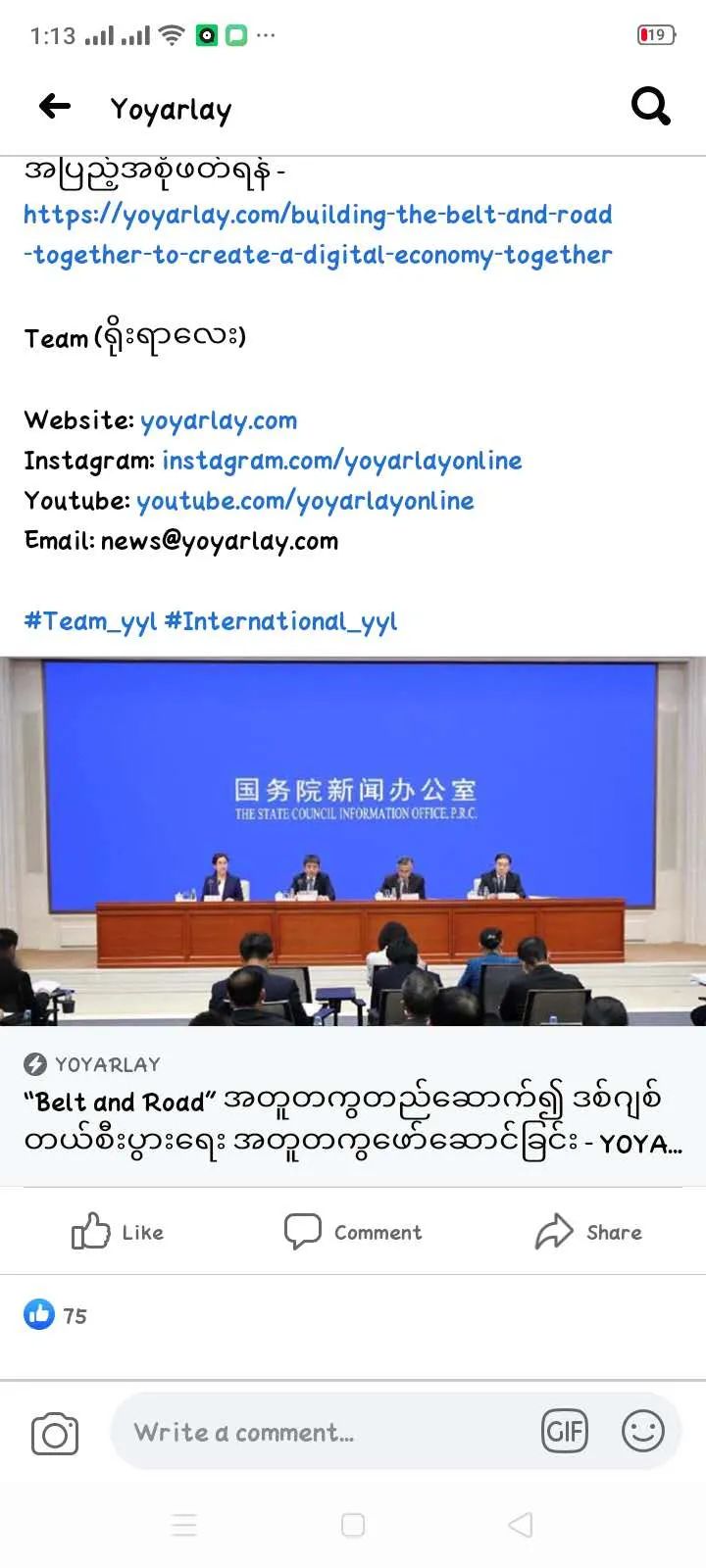Image resolution: width=706 pixels, height=1568 pixels.
Task: Attach a photo with the camera icon
Action: (55, 1434)
